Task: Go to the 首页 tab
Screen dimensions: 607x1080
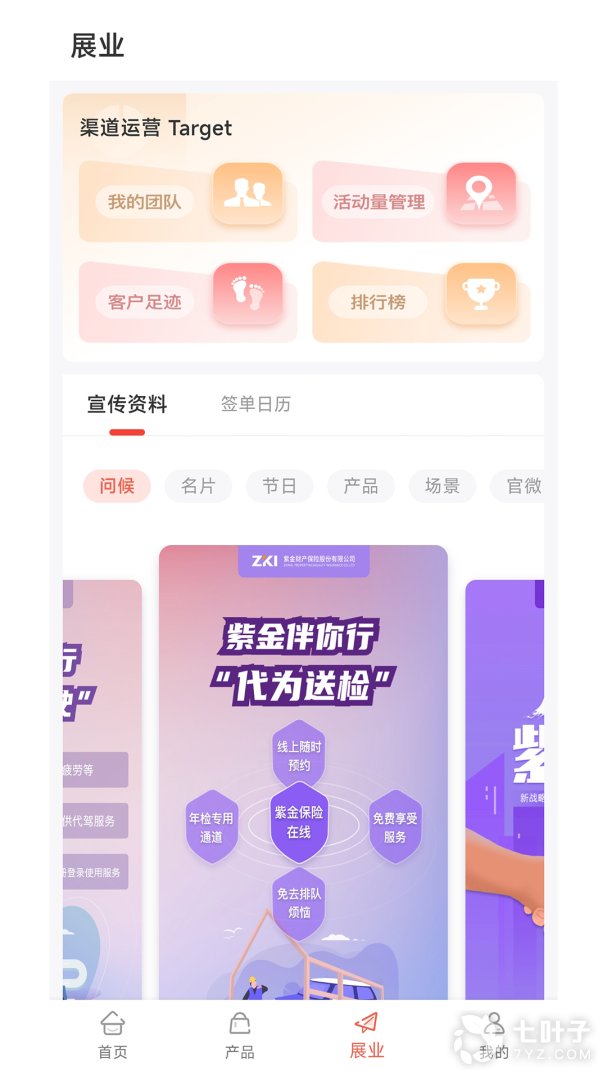Action: click(113, 1036)
